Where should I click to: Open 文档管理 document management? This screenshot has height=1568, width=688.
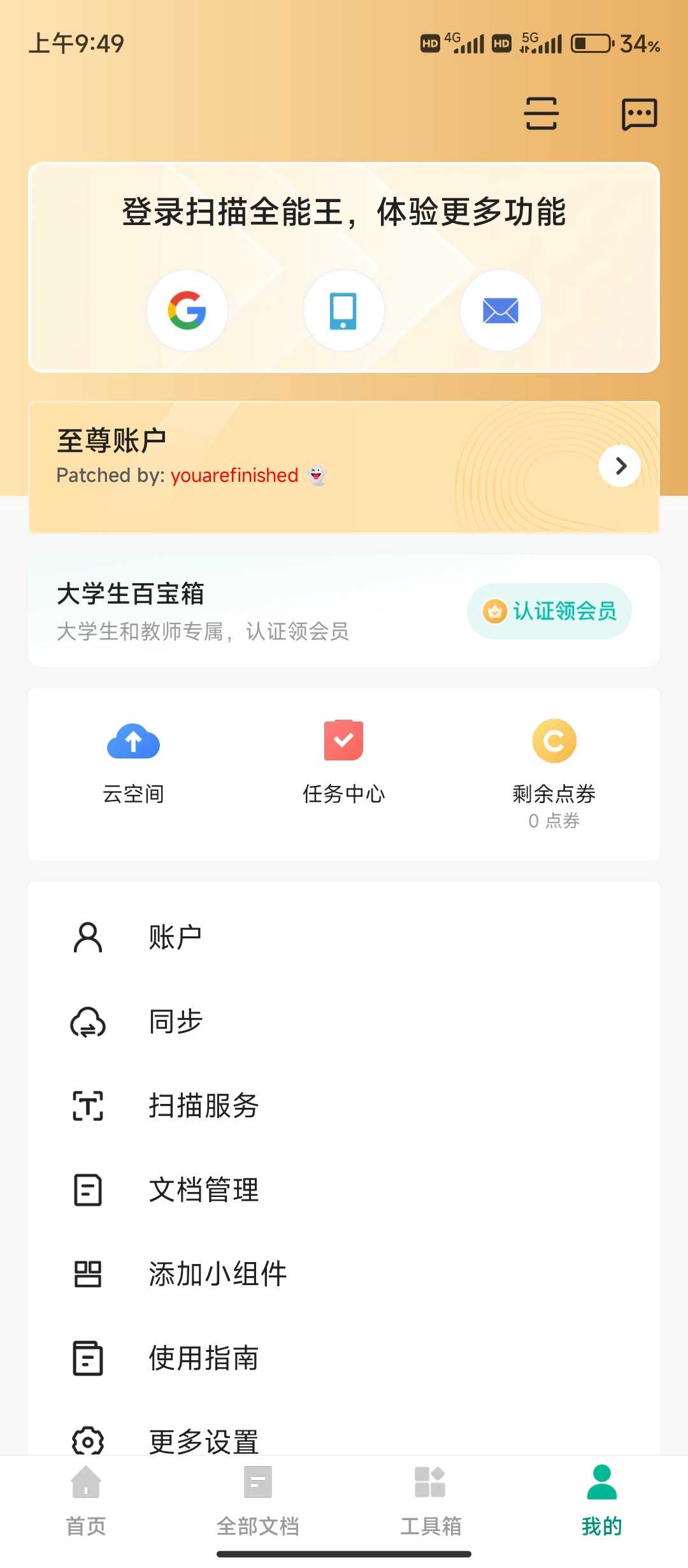tap(344, 1190)
